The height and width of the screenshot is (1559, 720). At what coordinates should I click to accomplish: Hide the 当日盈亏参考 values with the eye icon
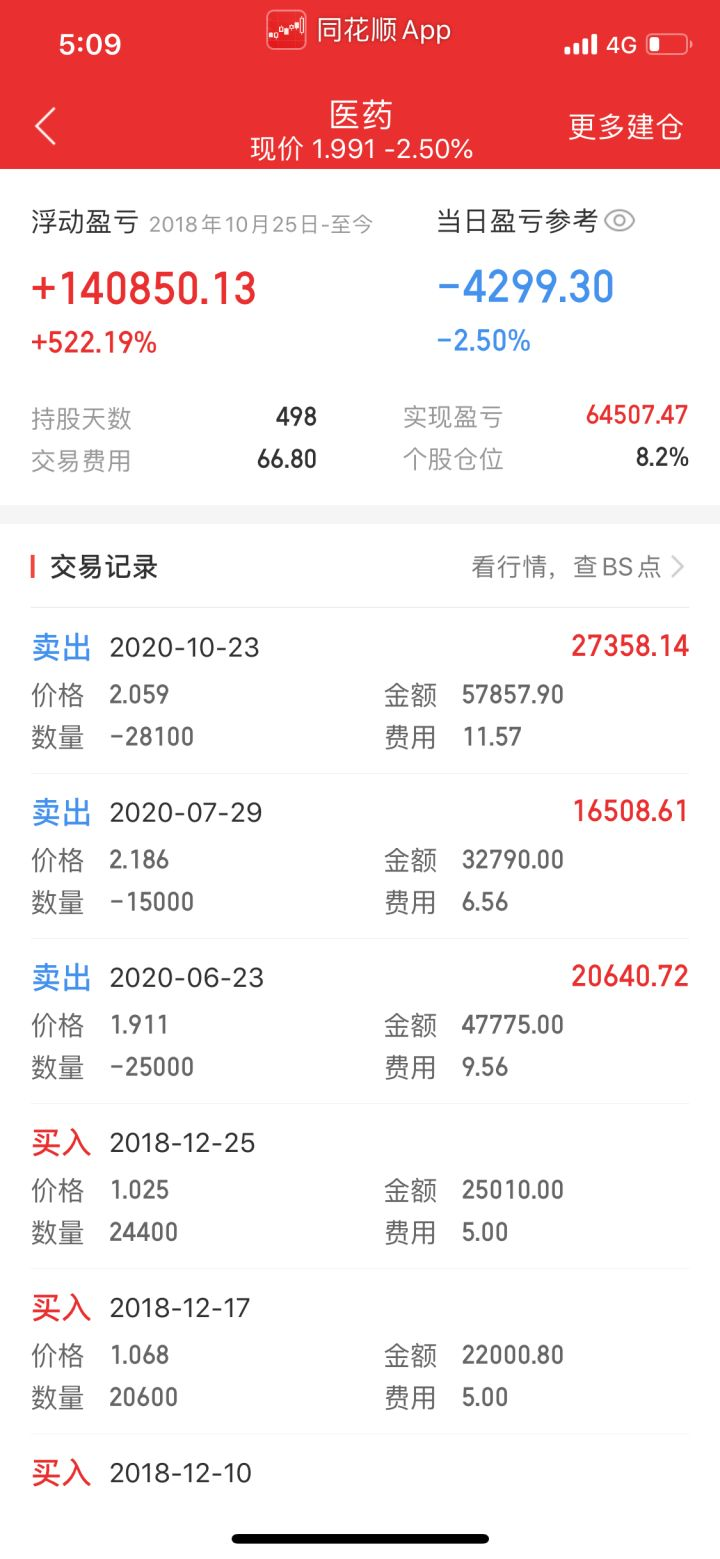[x=620, y=221]
